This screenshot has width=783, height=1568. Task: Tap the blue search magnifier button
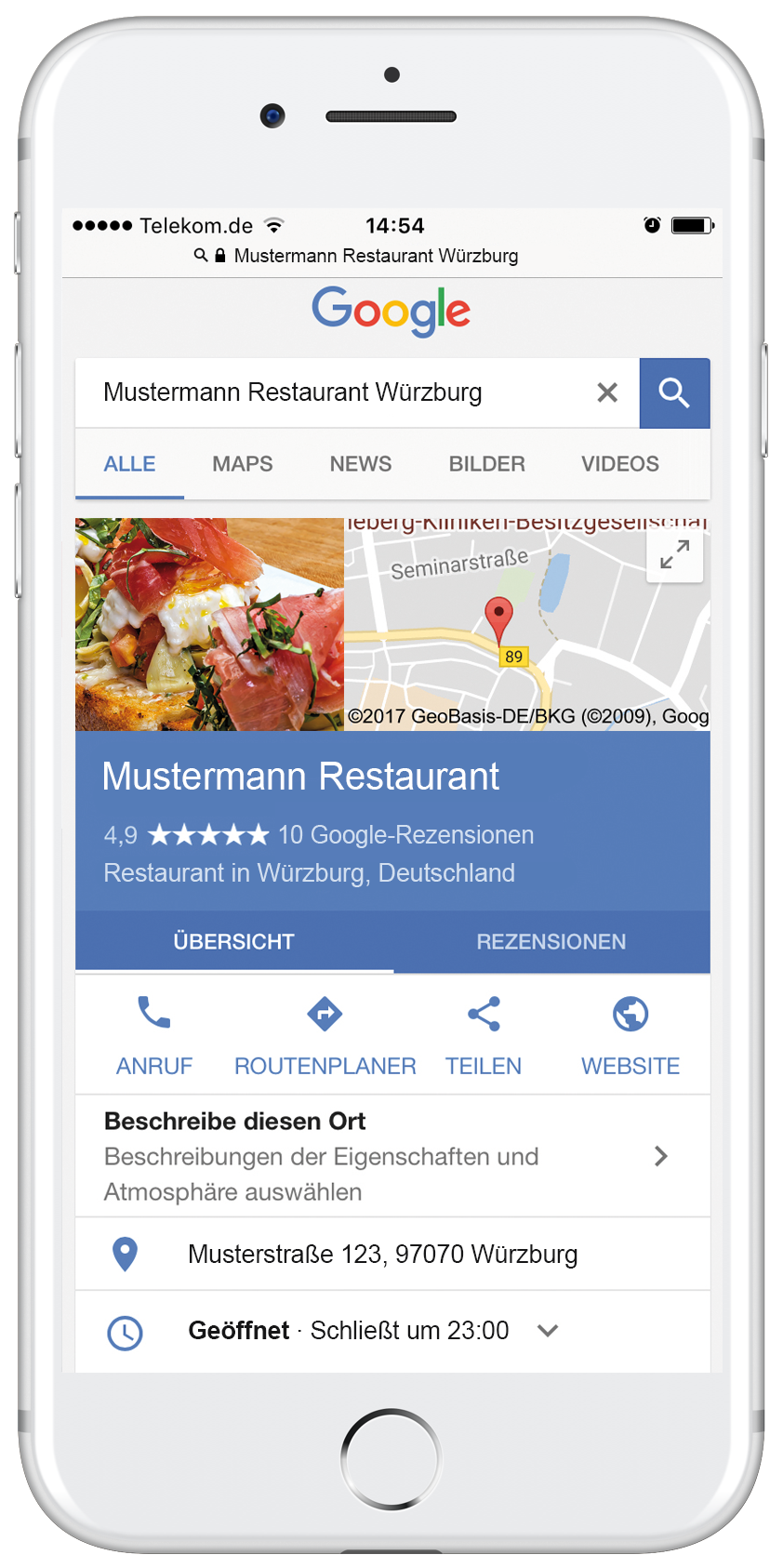(x=674, y=393)
